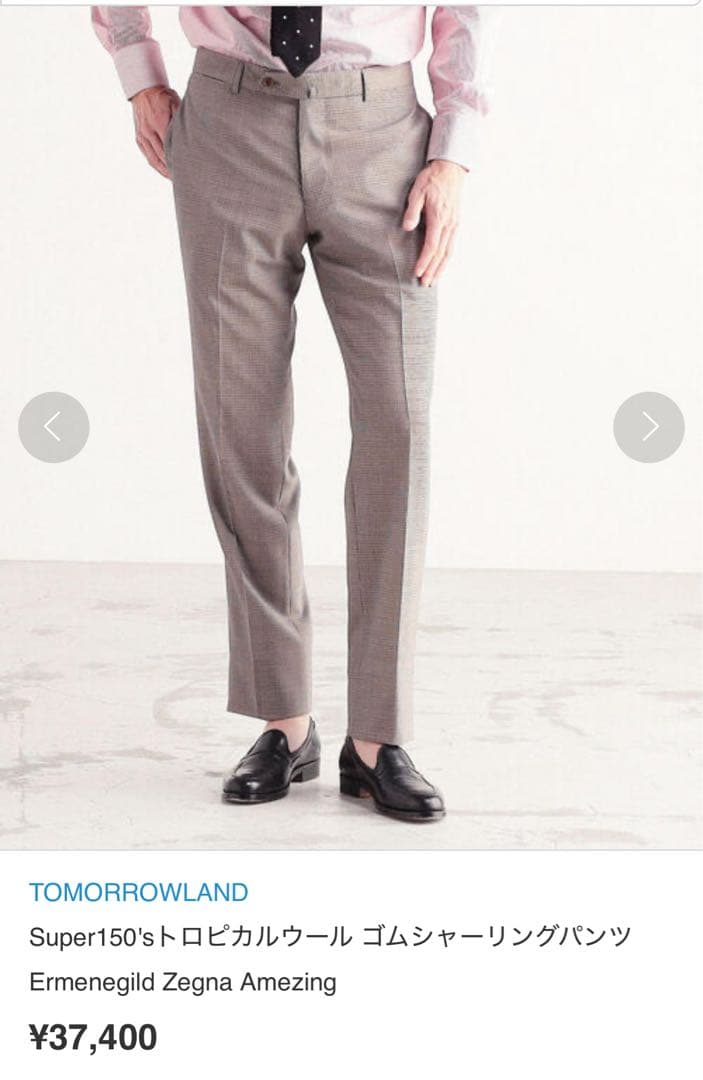Show the next product photo

click(x=648, y=427)
